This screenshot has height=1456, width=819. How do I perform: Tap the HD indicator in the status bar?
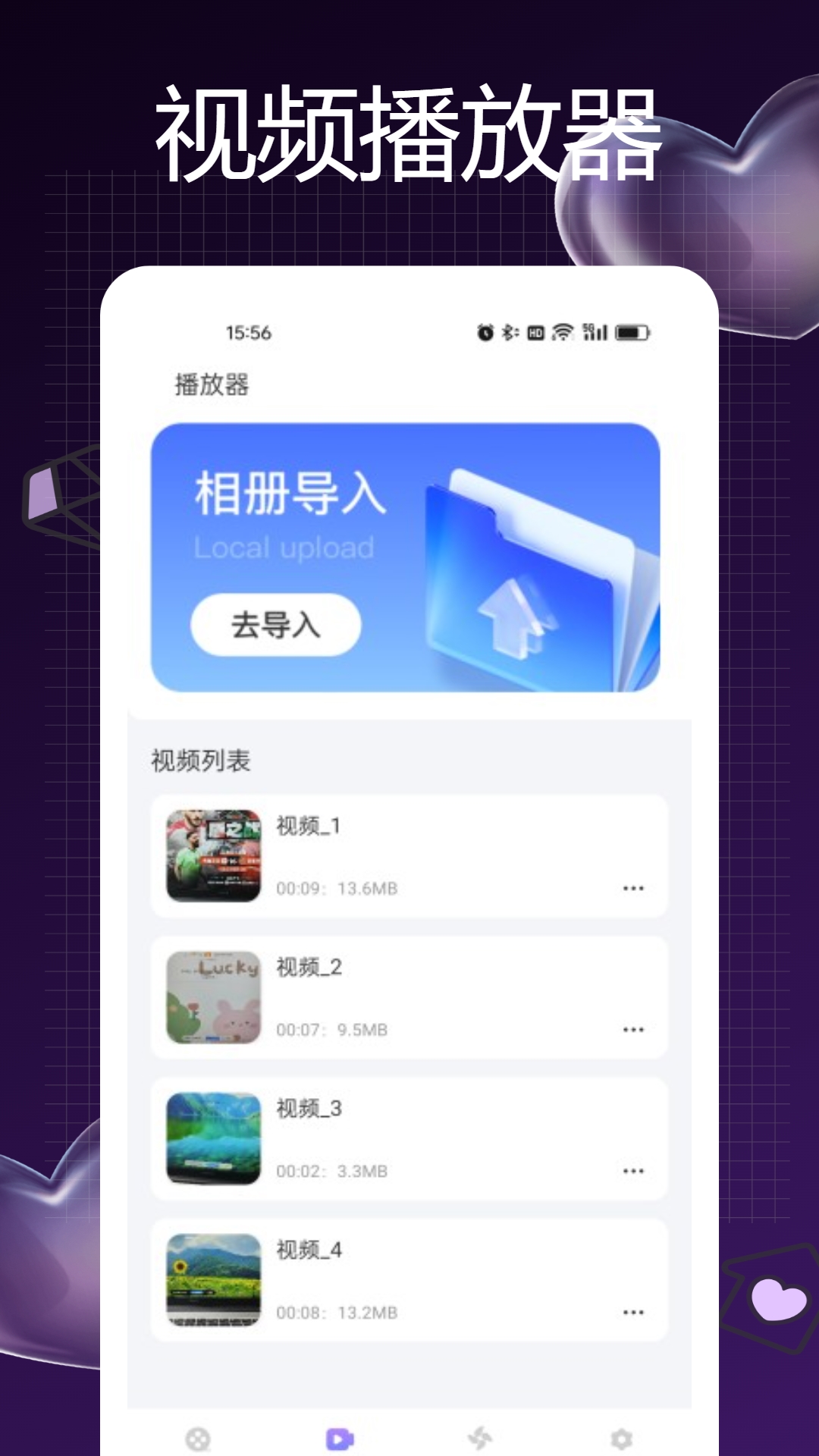534,331
